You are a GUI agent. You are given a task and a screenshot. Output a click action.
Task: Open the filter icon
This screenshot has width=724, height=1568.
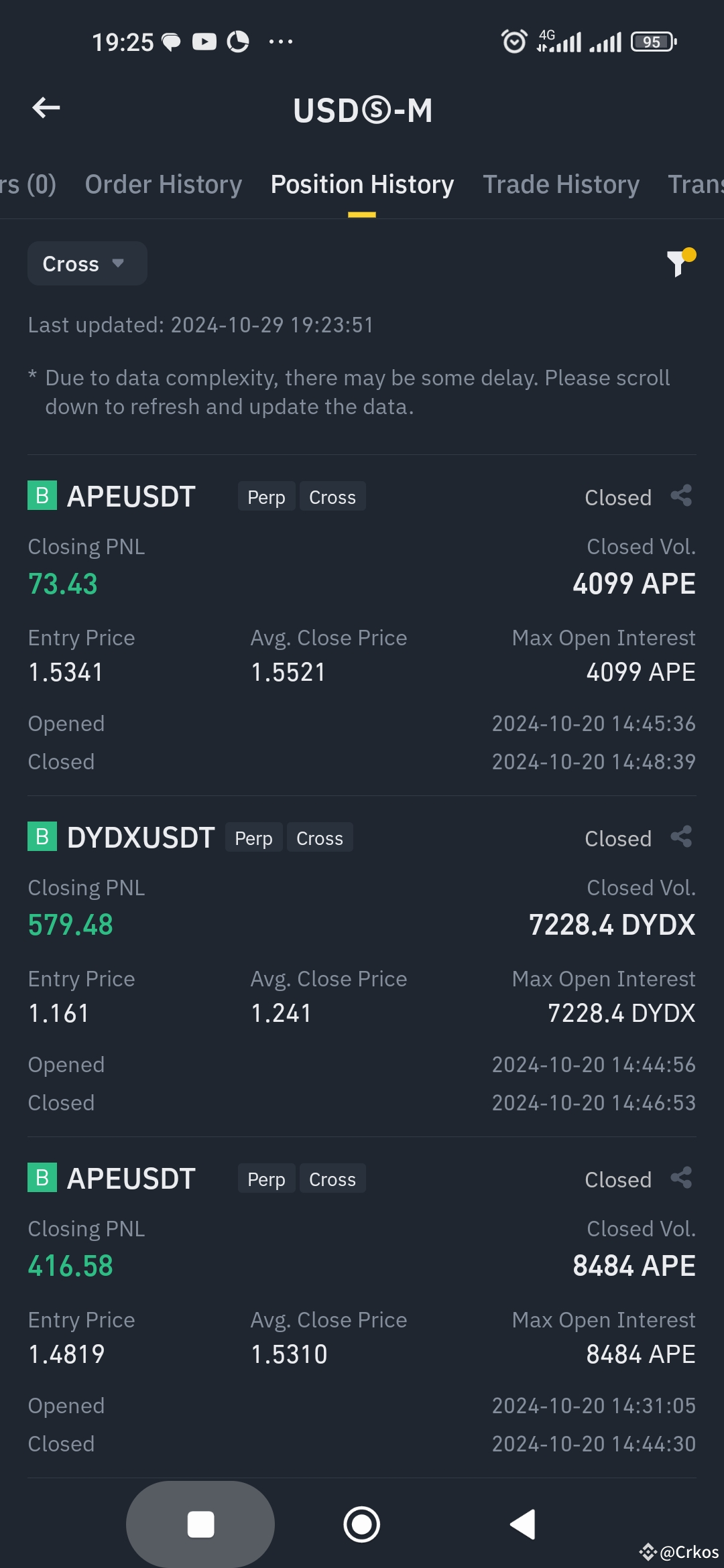679,263
